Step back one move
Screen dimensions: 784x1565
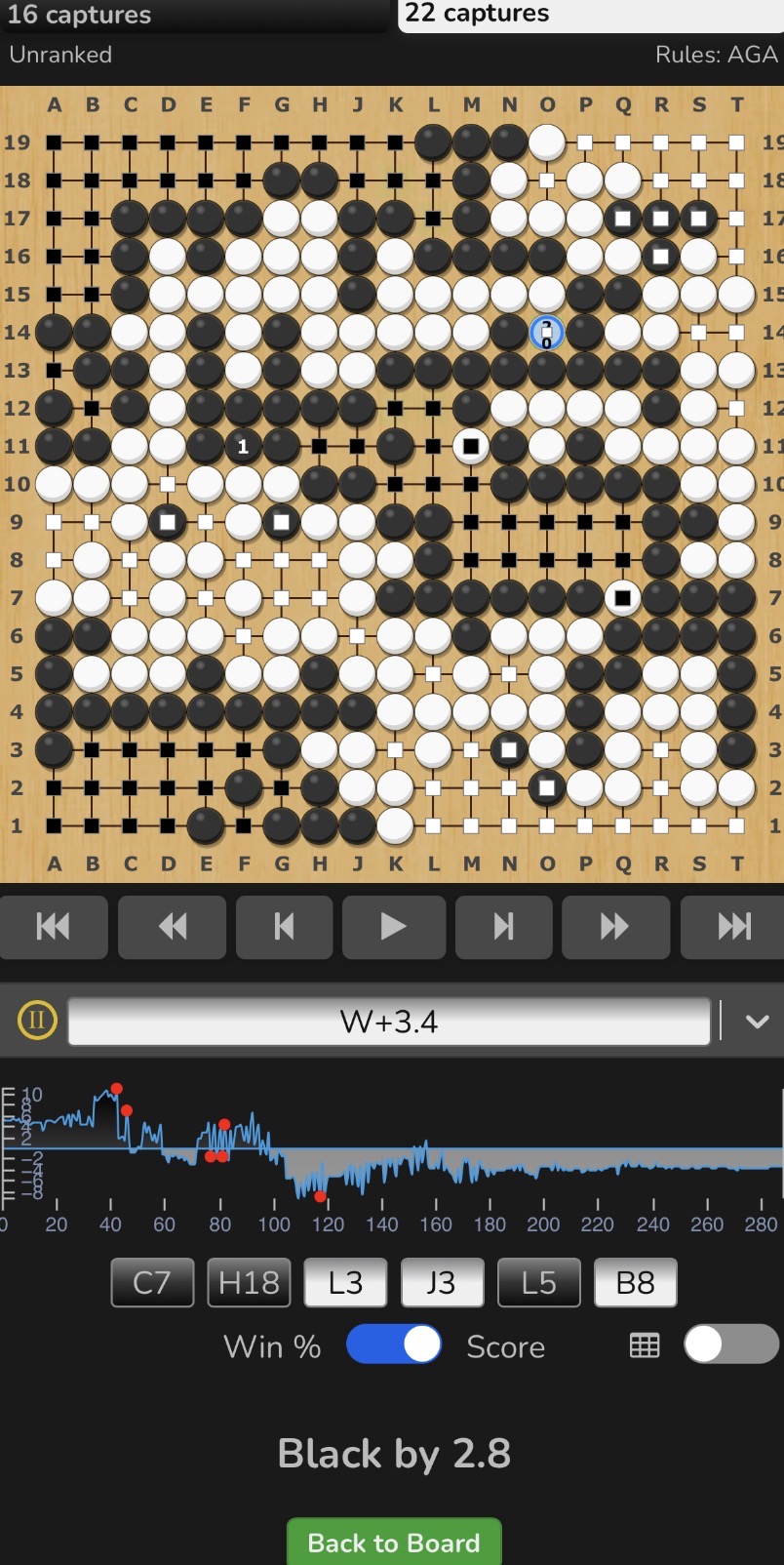click(x=284, y=926)
